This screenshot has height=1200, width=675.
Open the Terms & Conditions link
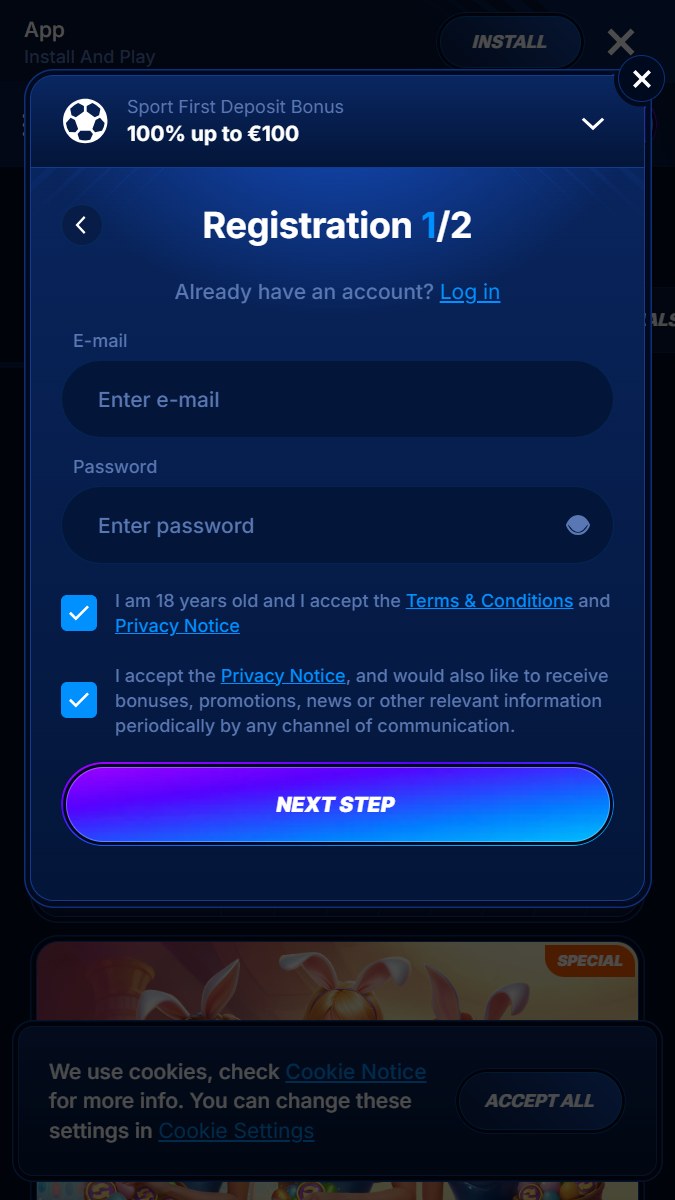click(x=489, y=601)
